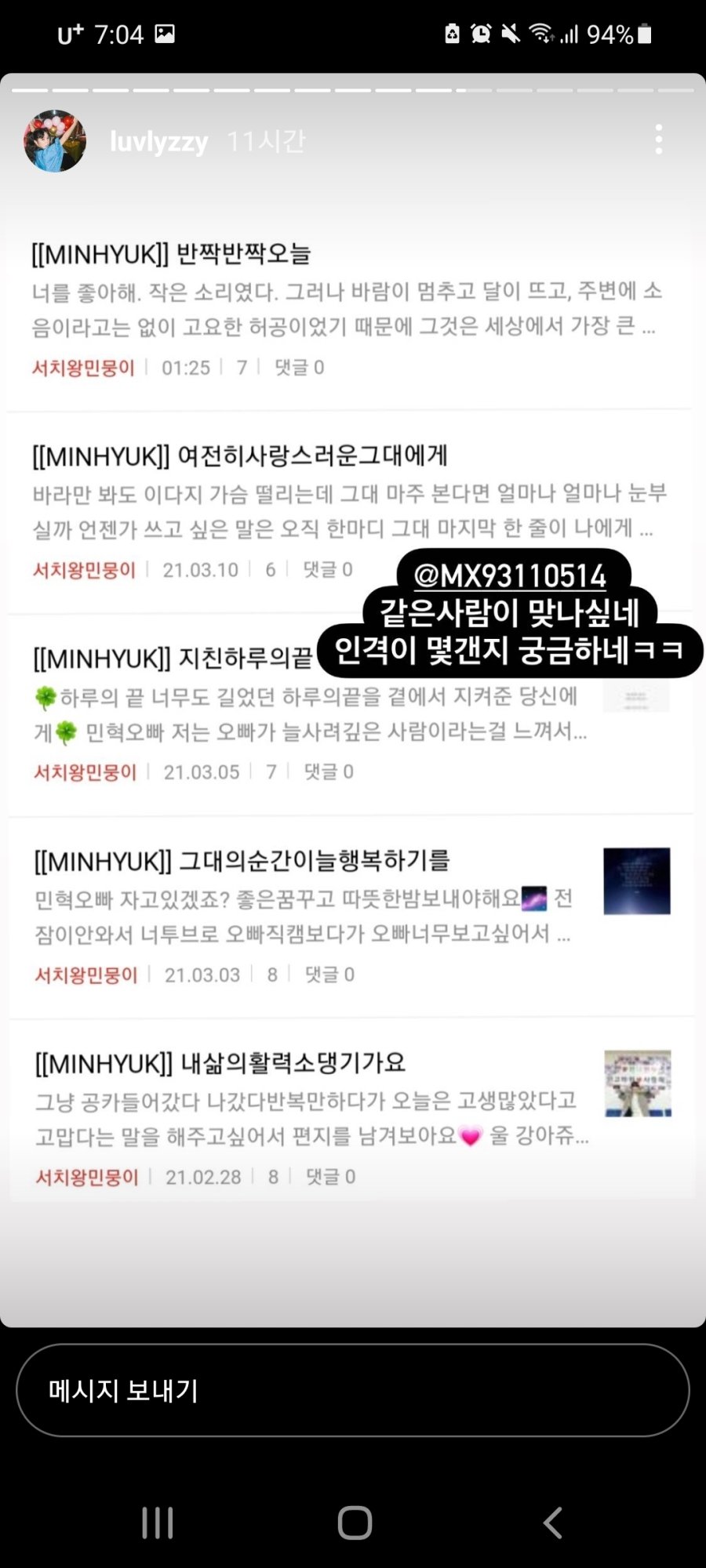This screenshot has width=706, height=1568.
Task: Go to the home screen
Action: click(354, 1523)
